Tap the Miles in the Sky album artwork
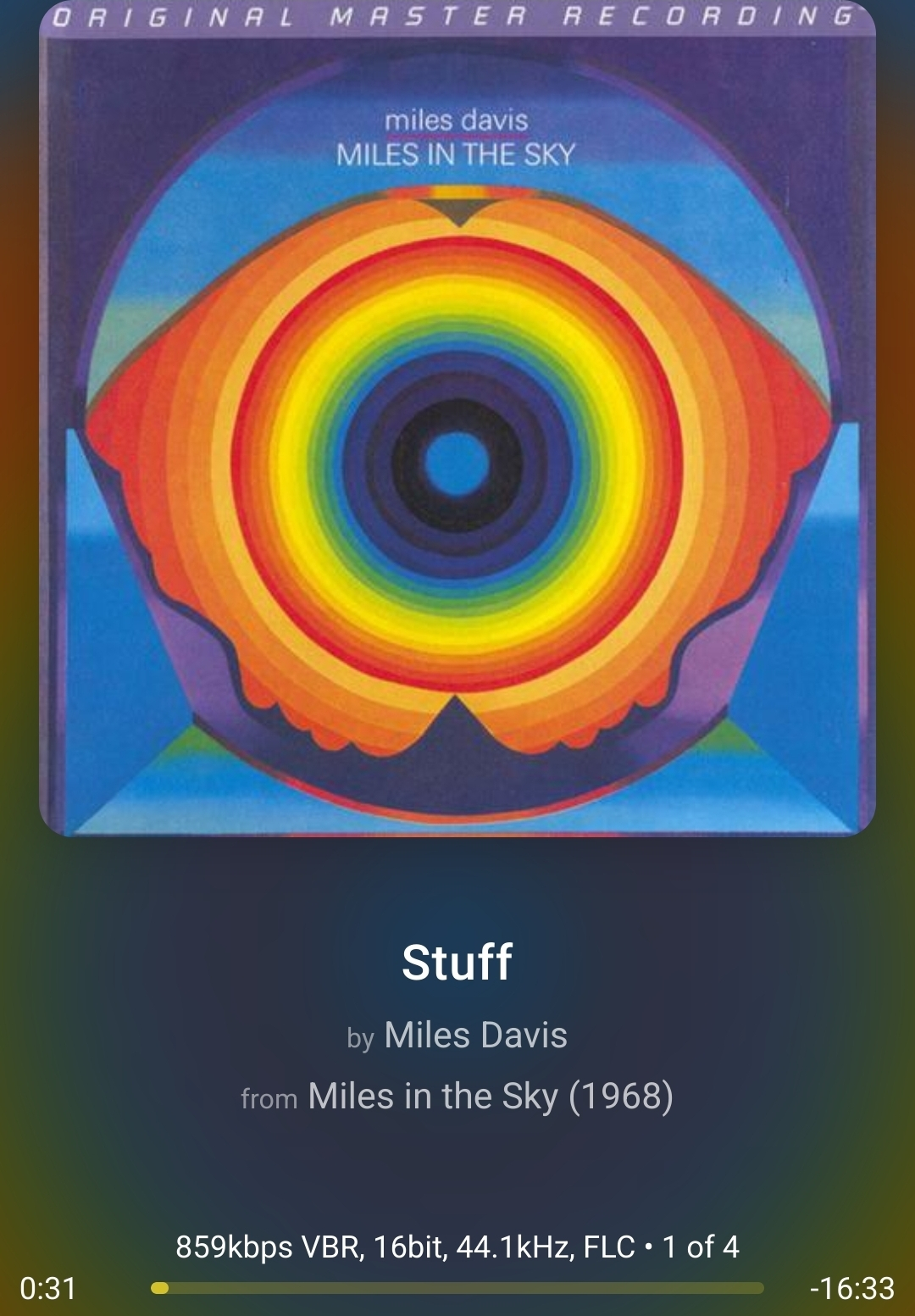 457,419
